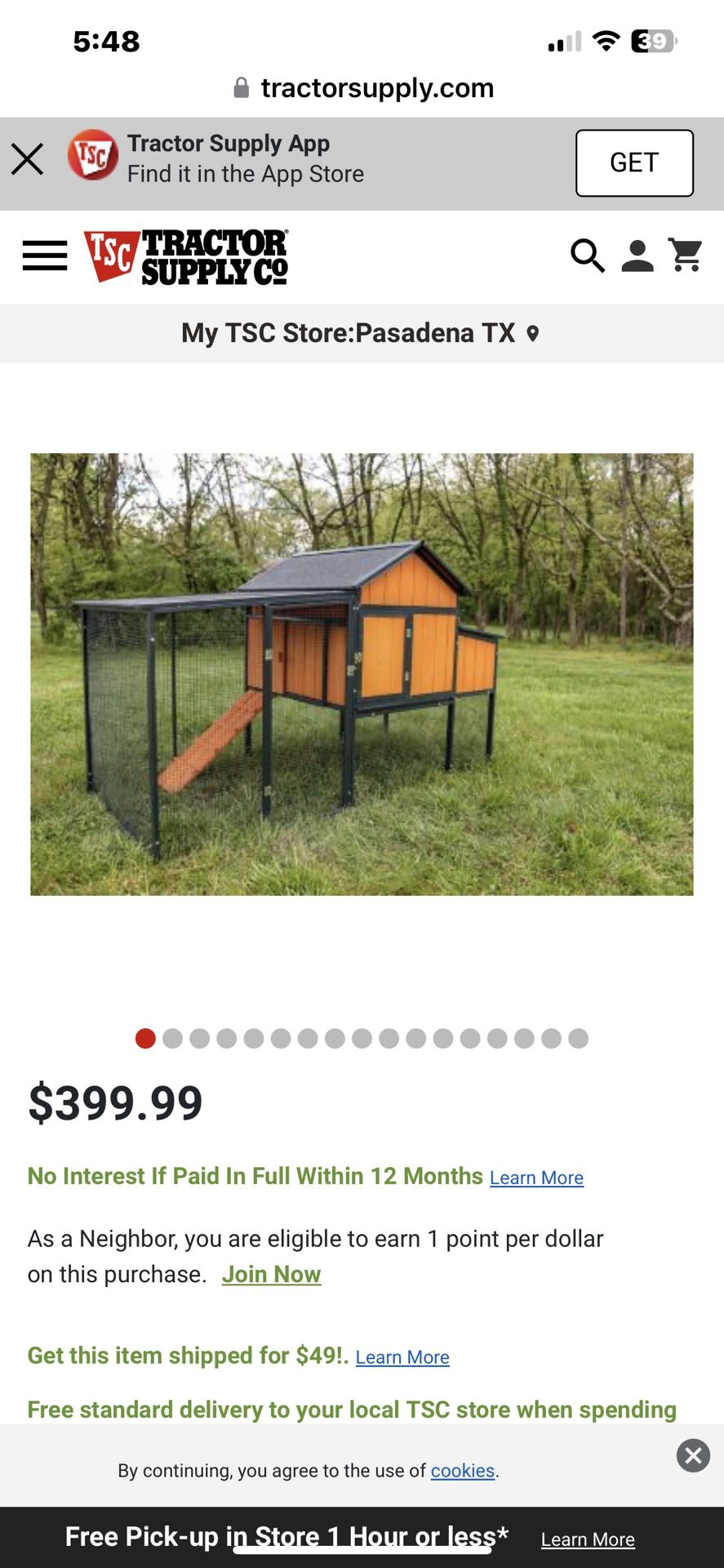Tap the TSC app icon in the banner
This screenshot has width=724, height=1568.
coord(94,157)
